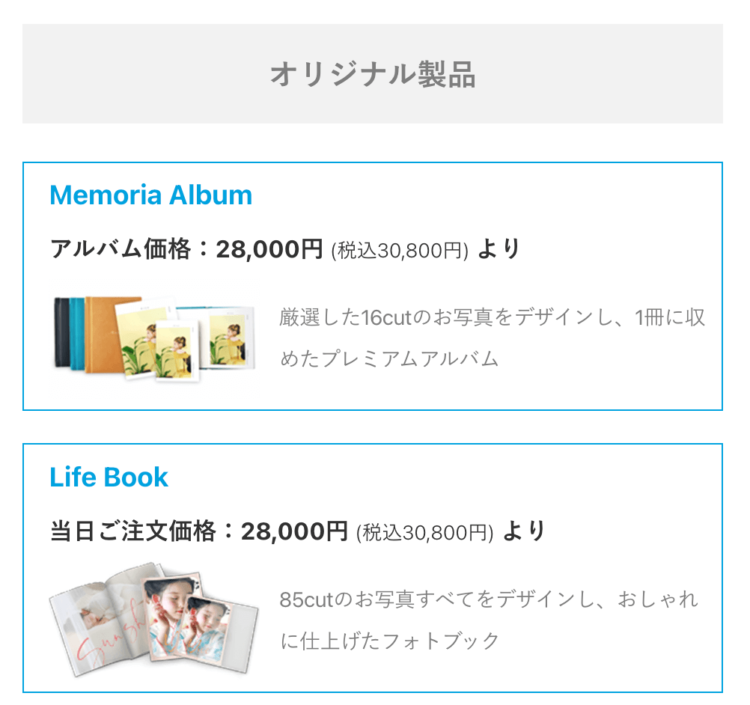Open the Life Book product card

pos(372,567)
